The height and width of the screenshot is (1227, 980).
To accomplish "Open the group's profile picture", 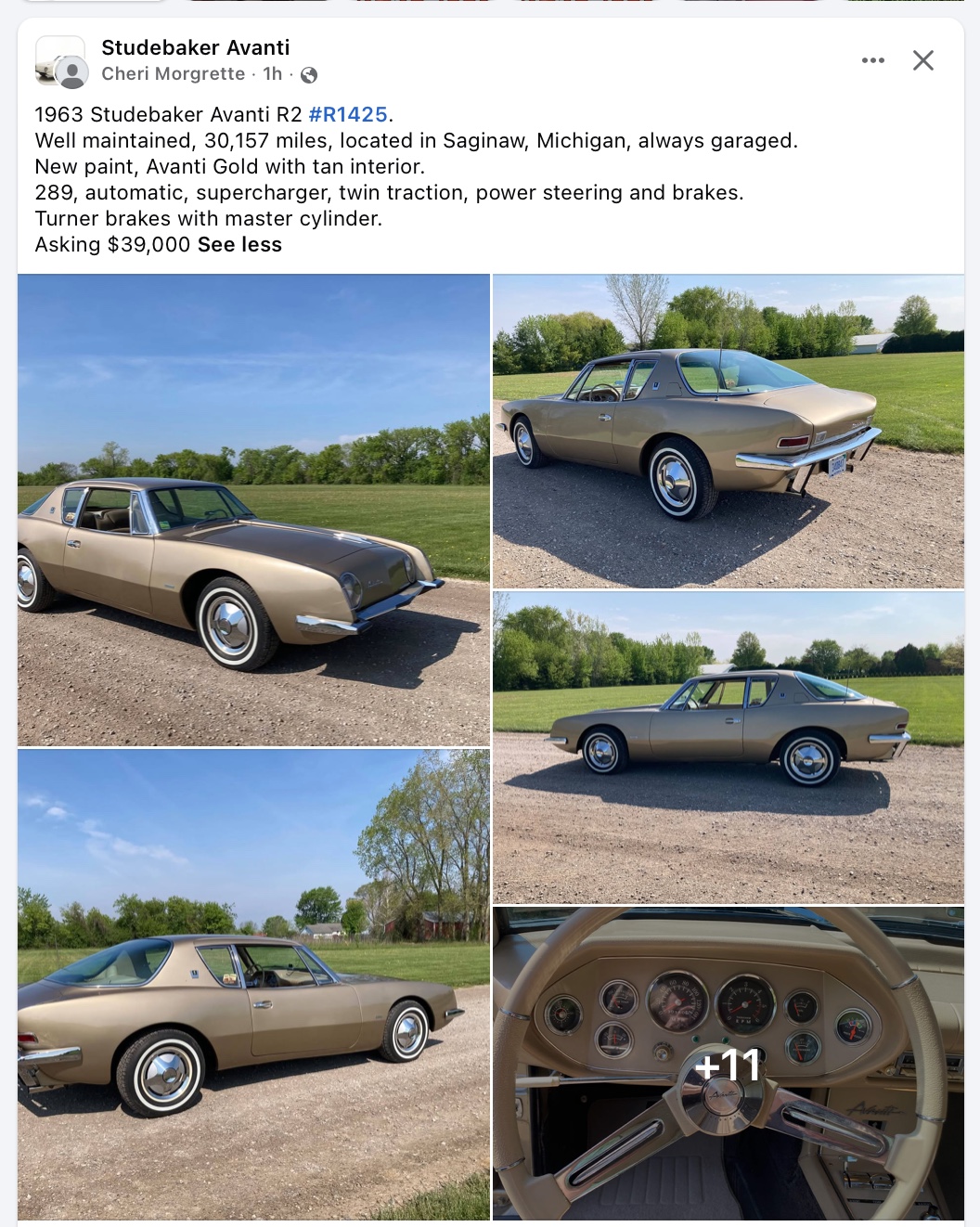I will [x=59, y=59].
